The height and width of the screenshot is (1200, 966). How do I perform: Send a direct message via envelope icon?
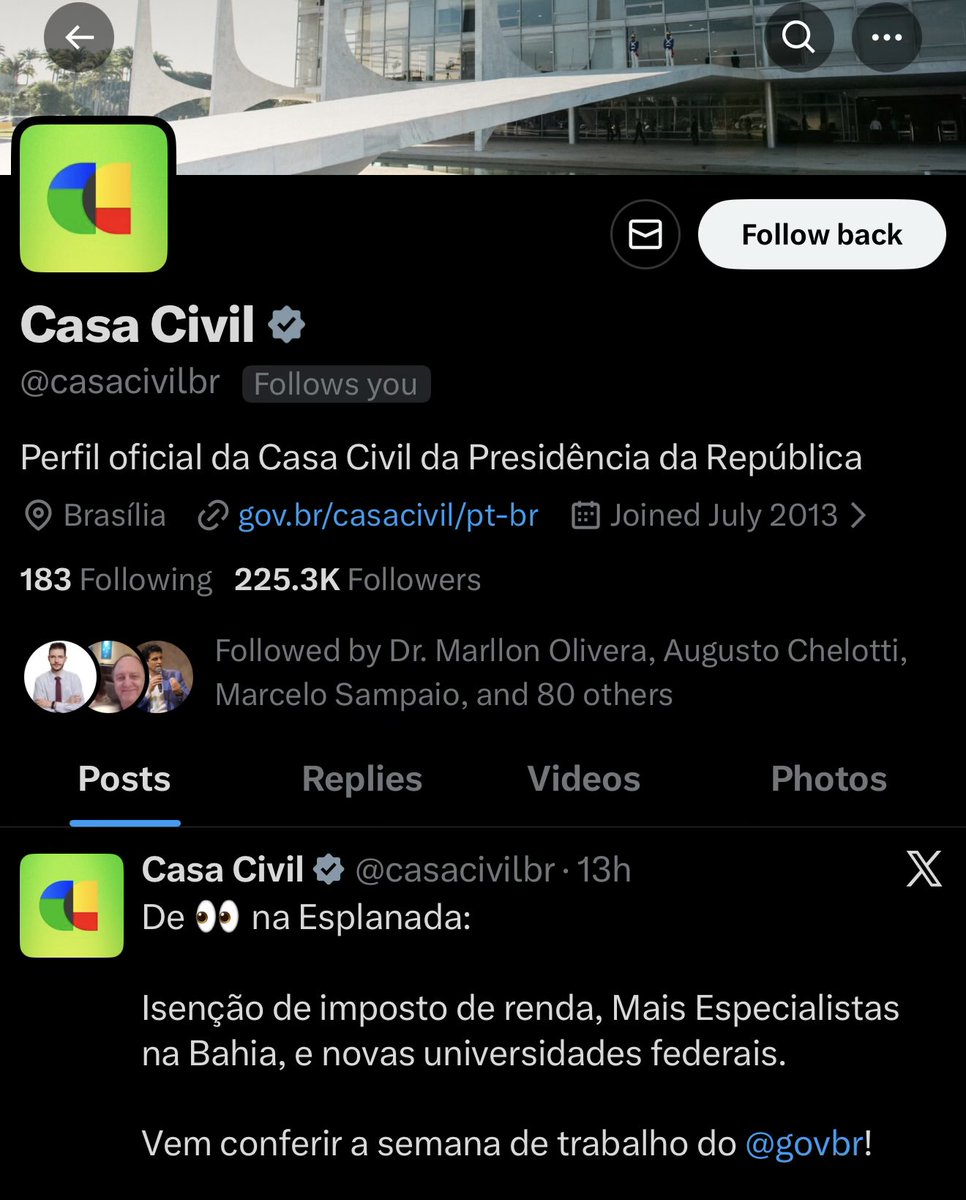(x=645, y=235)
